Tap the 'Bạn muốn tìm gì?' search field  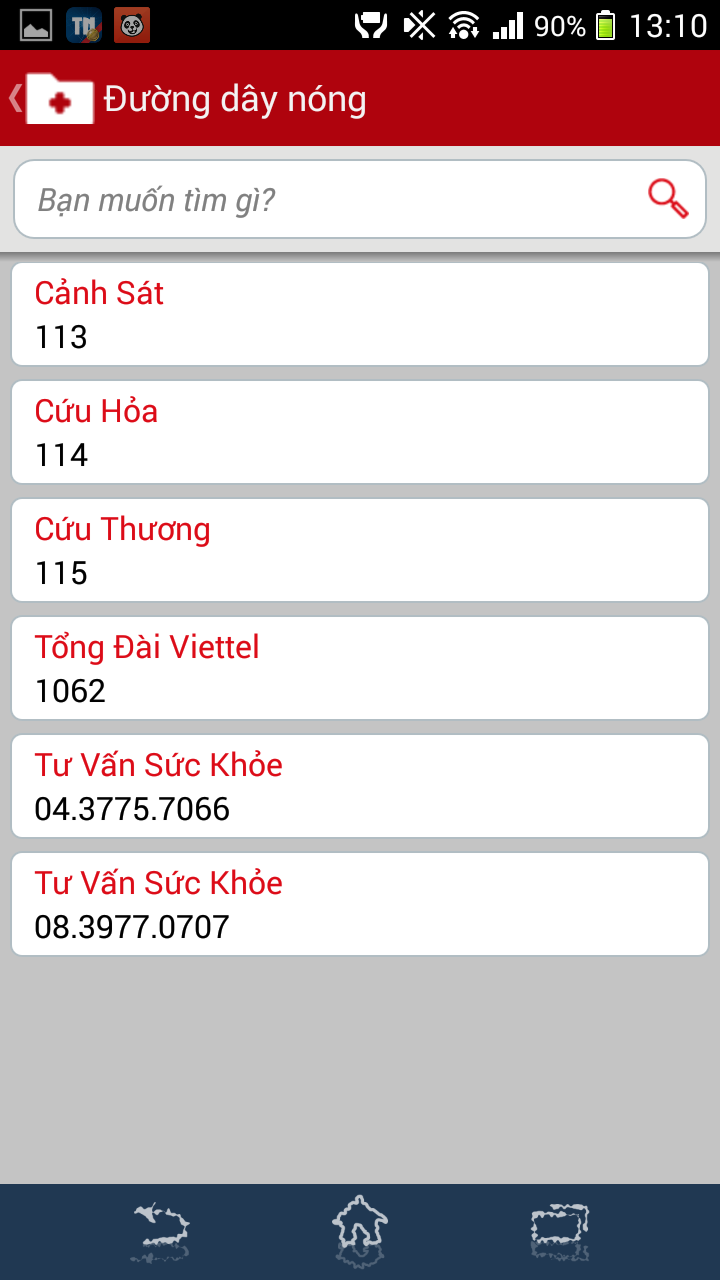(330, 200)
